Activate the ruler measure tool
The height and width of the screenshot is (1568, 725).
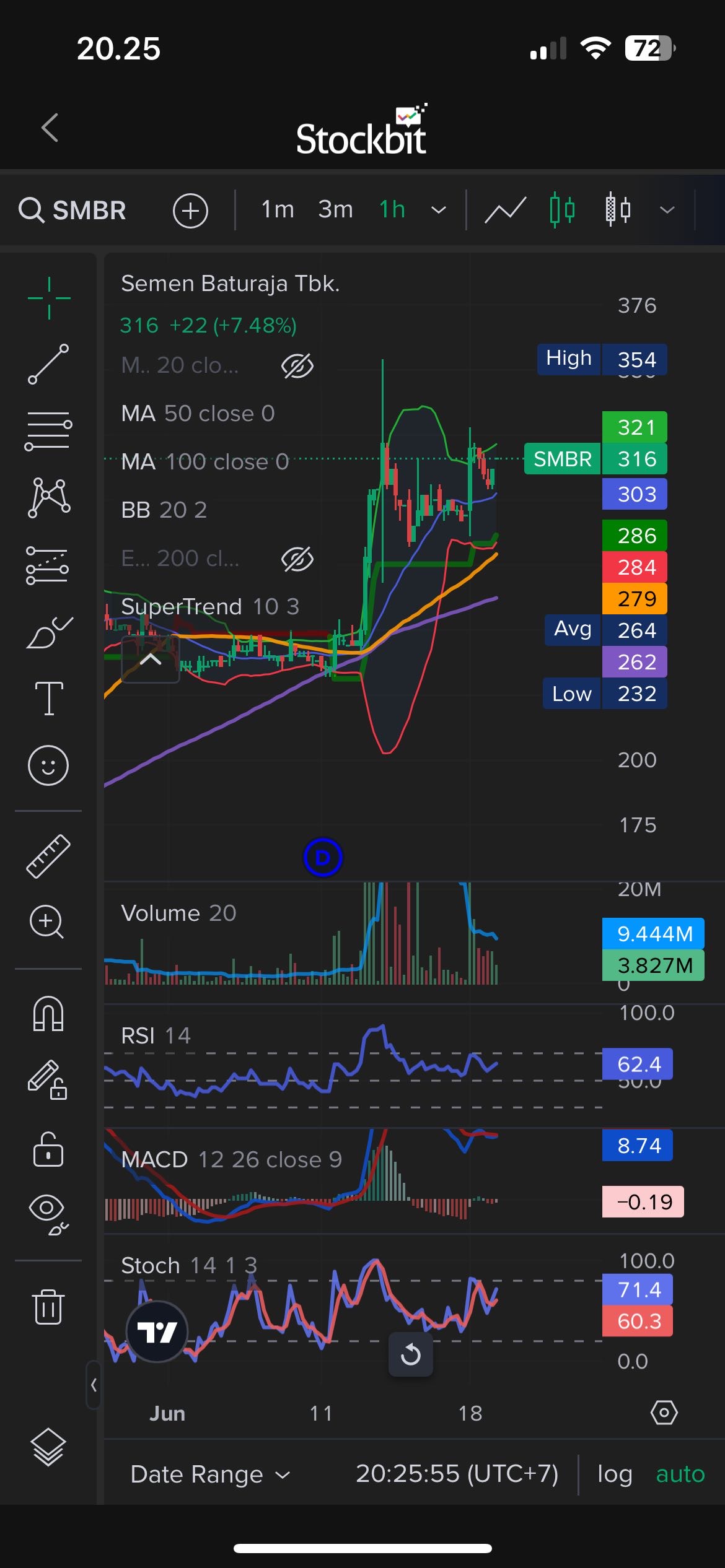pyautogui.click(x=48, y=856)
